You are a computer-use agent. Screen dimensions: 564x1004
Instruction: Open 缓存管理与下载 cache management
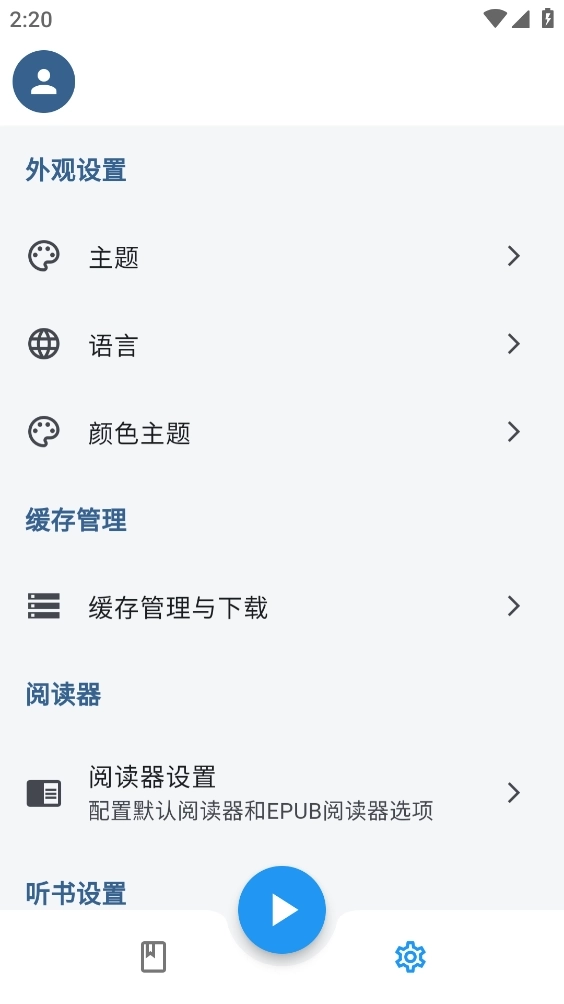[282, 606]
